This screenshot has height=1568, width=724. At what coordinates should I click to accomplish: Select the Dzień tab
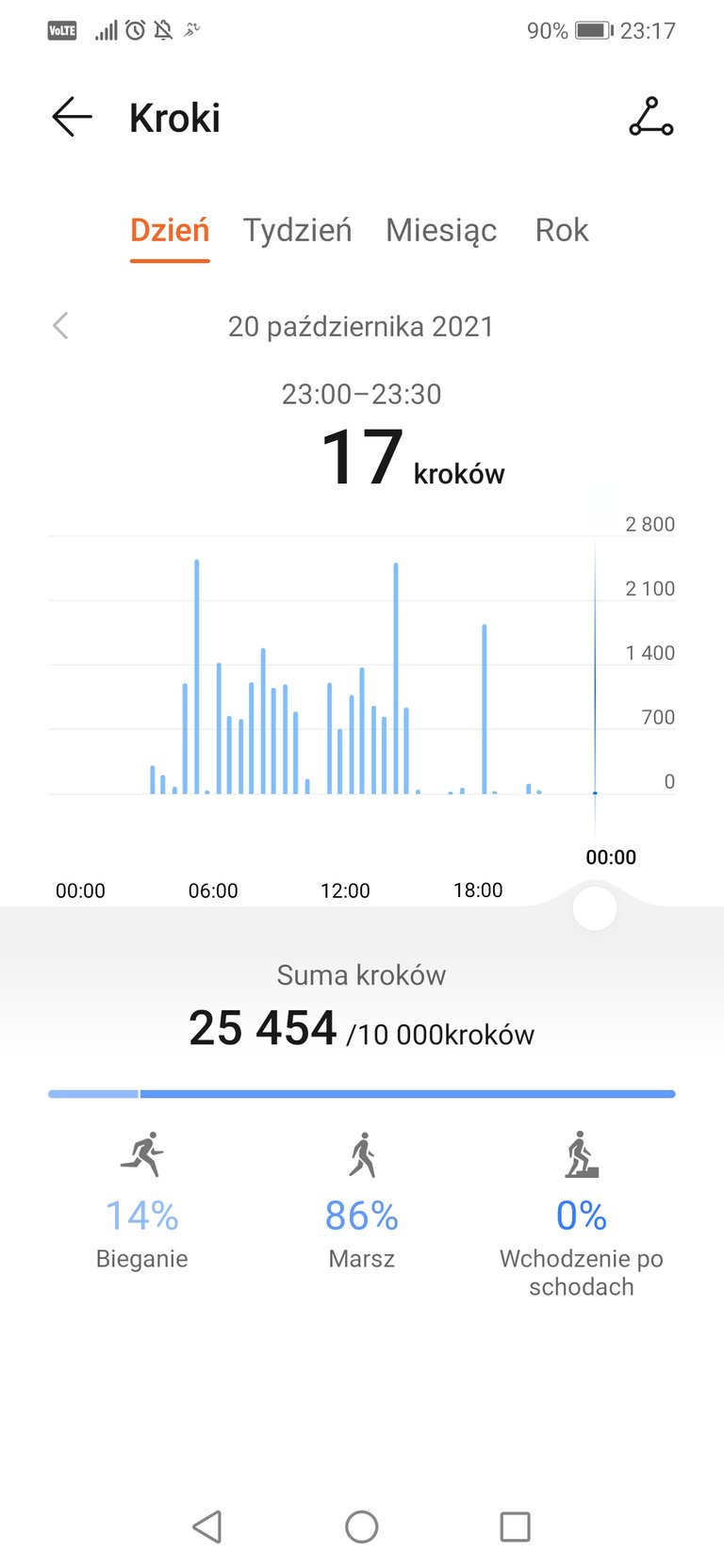point(170,230)
